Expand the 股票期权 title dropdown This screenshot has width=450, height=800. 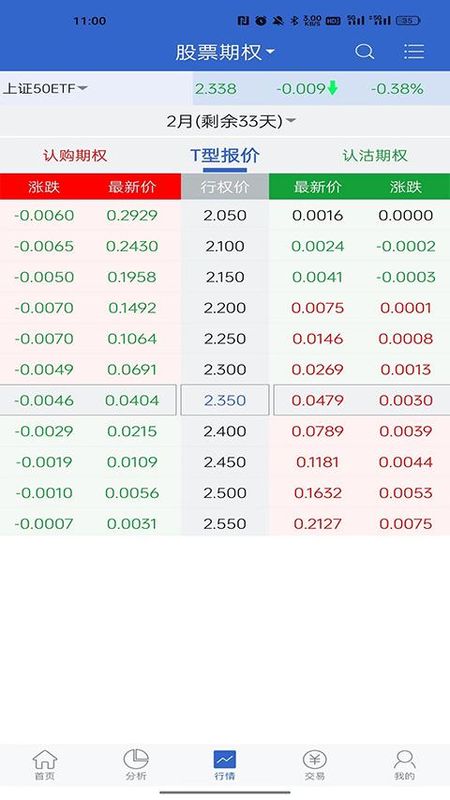(224, 52)
